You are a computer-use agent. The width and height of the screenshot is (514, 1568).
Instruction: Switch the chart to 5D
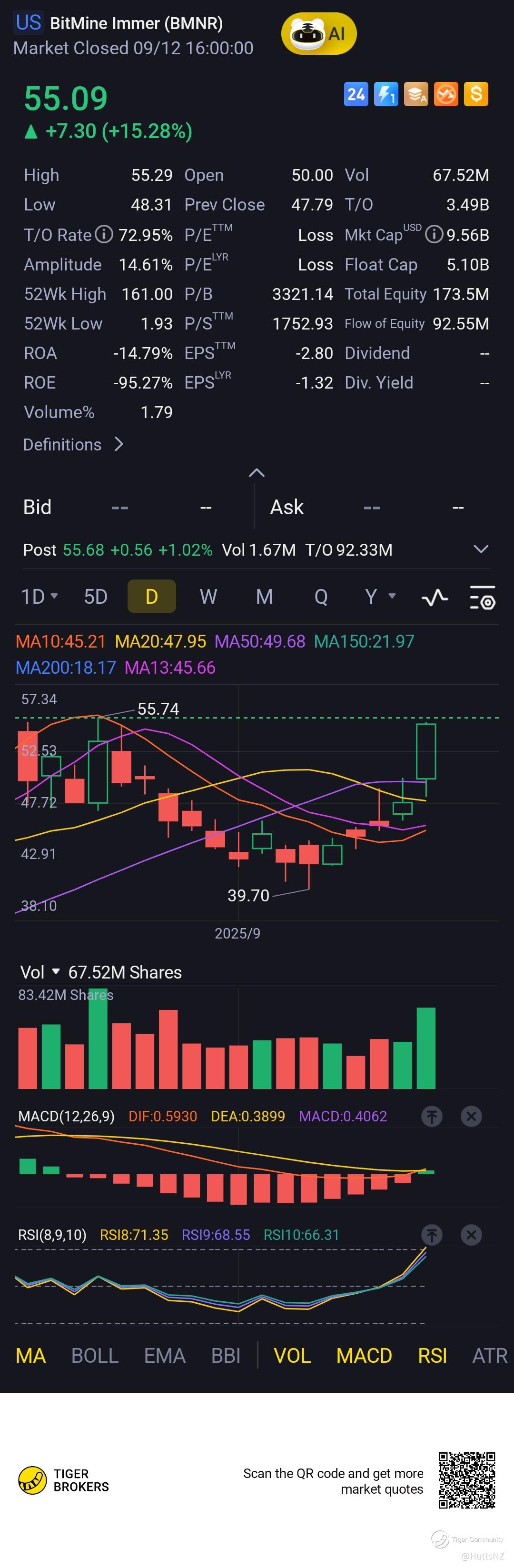coord(96,597)
